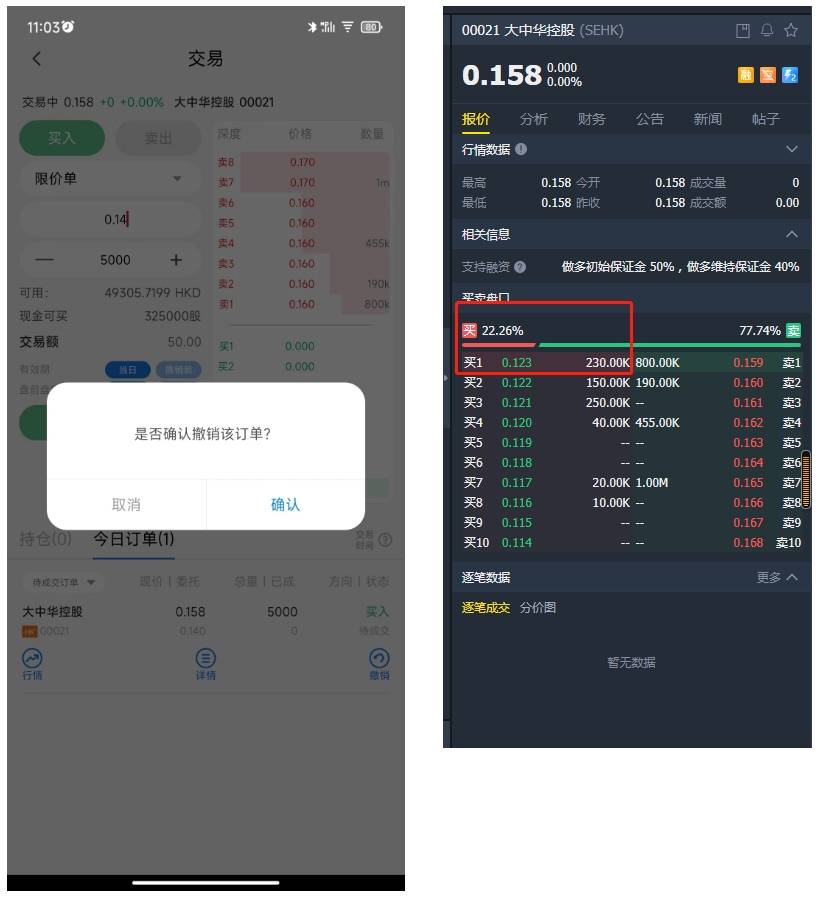
Task: Switch to the 分价图 view
Action: click(538, 607)
